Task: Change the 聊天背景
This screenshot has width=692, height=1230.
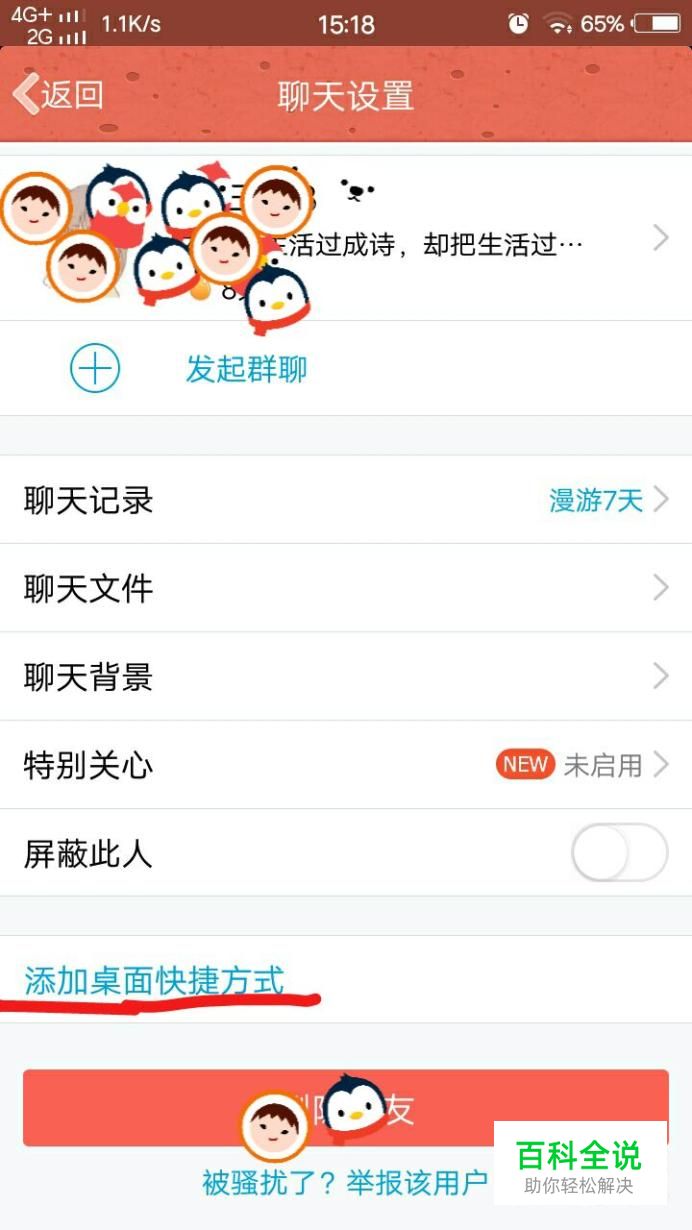Action: click(x=346, y=677)
